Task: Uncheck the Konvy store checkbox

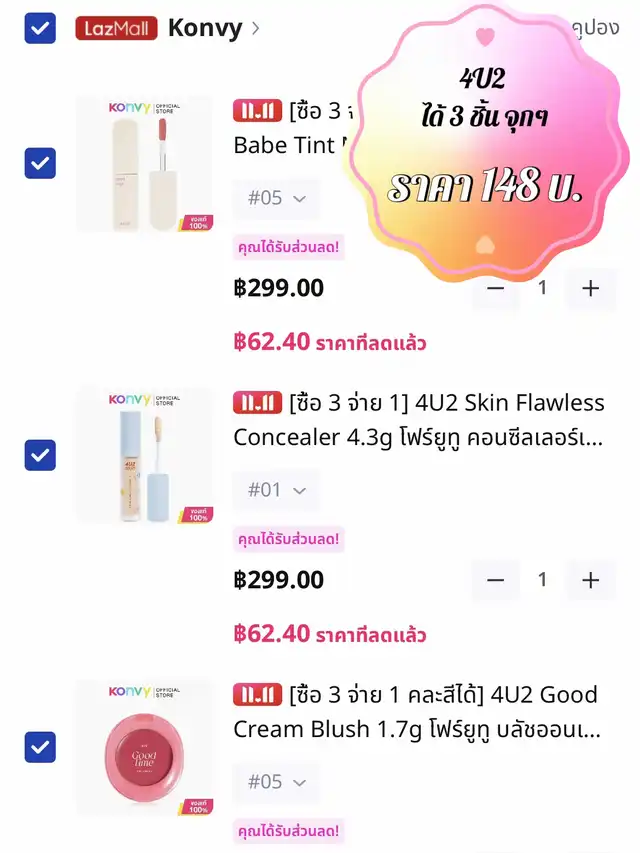Action: 40,28
